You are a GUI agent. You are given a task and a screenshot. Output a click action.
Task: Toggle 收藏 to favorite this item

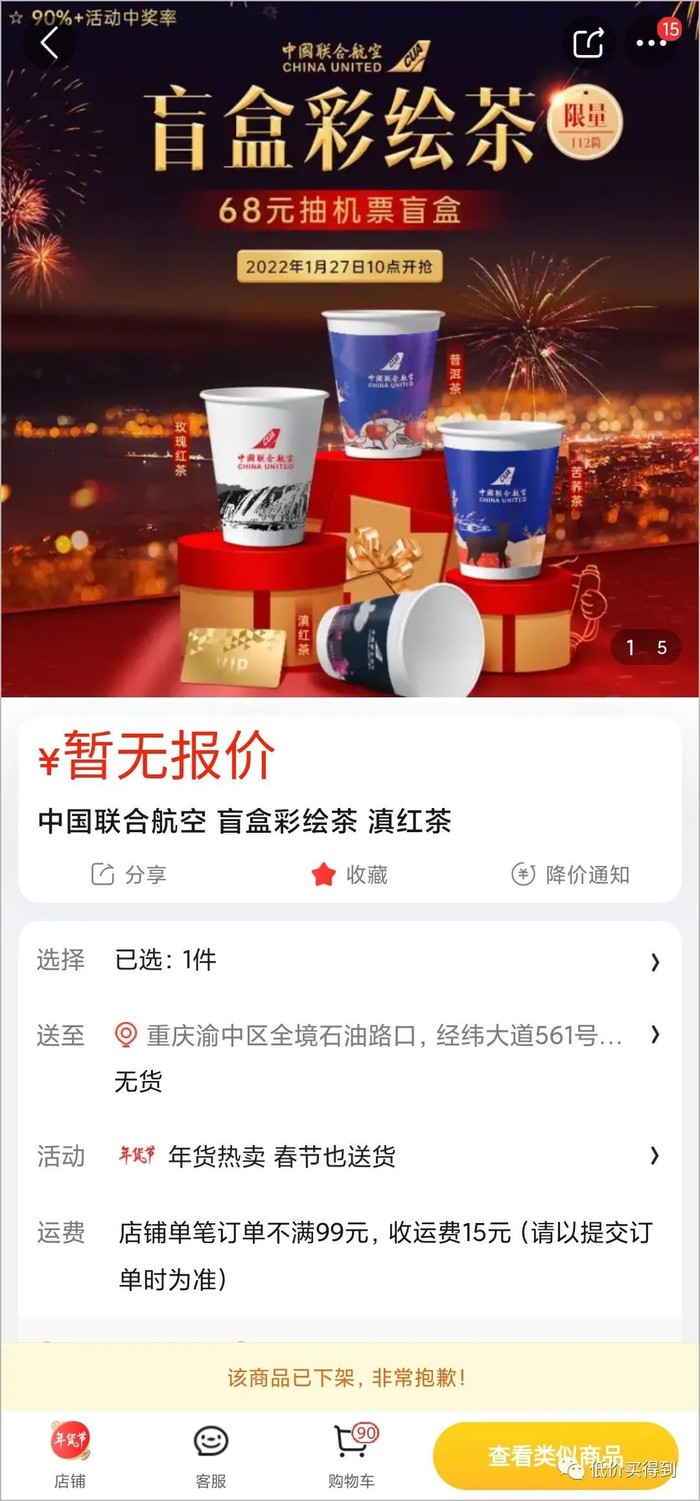click(350, 875)
